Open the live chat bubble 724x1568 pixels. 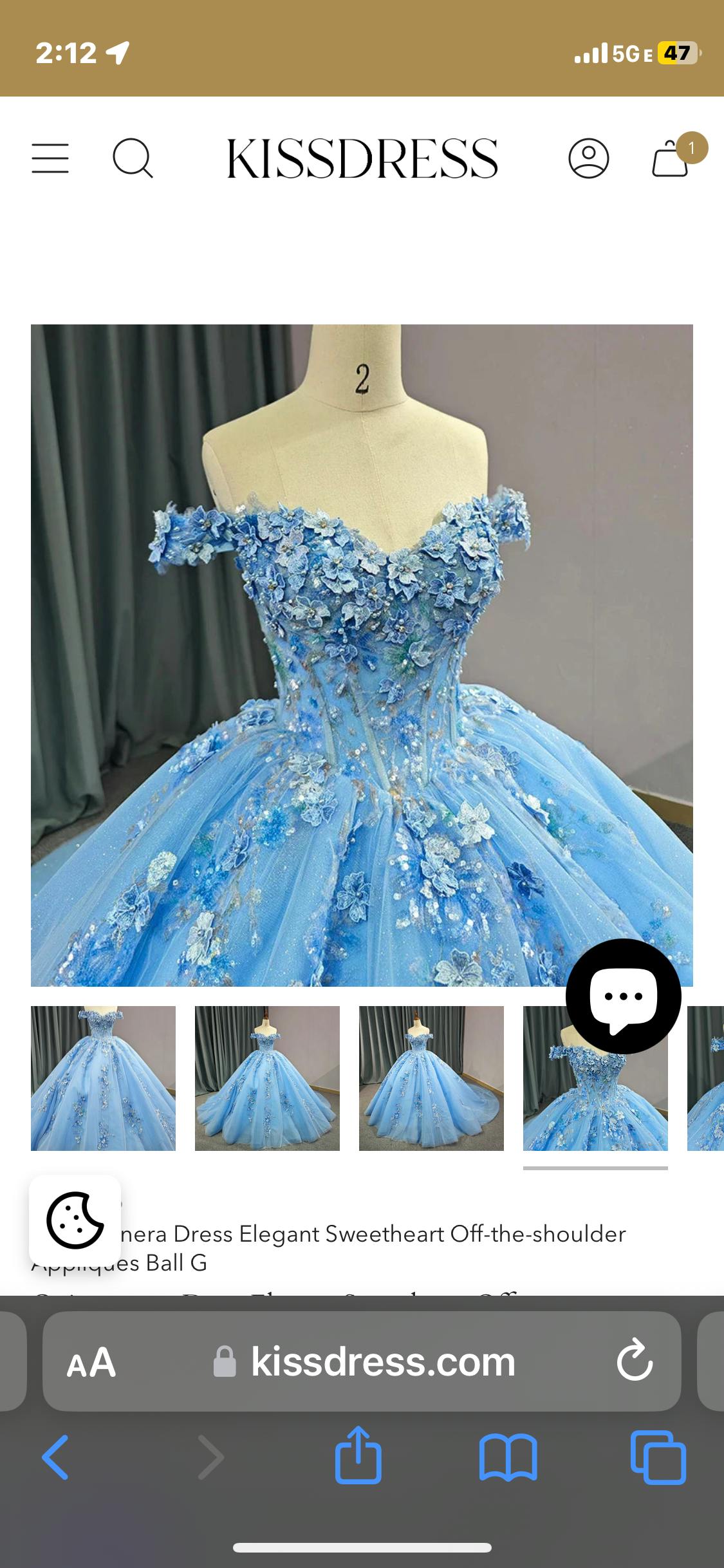[x=623, y=996]
